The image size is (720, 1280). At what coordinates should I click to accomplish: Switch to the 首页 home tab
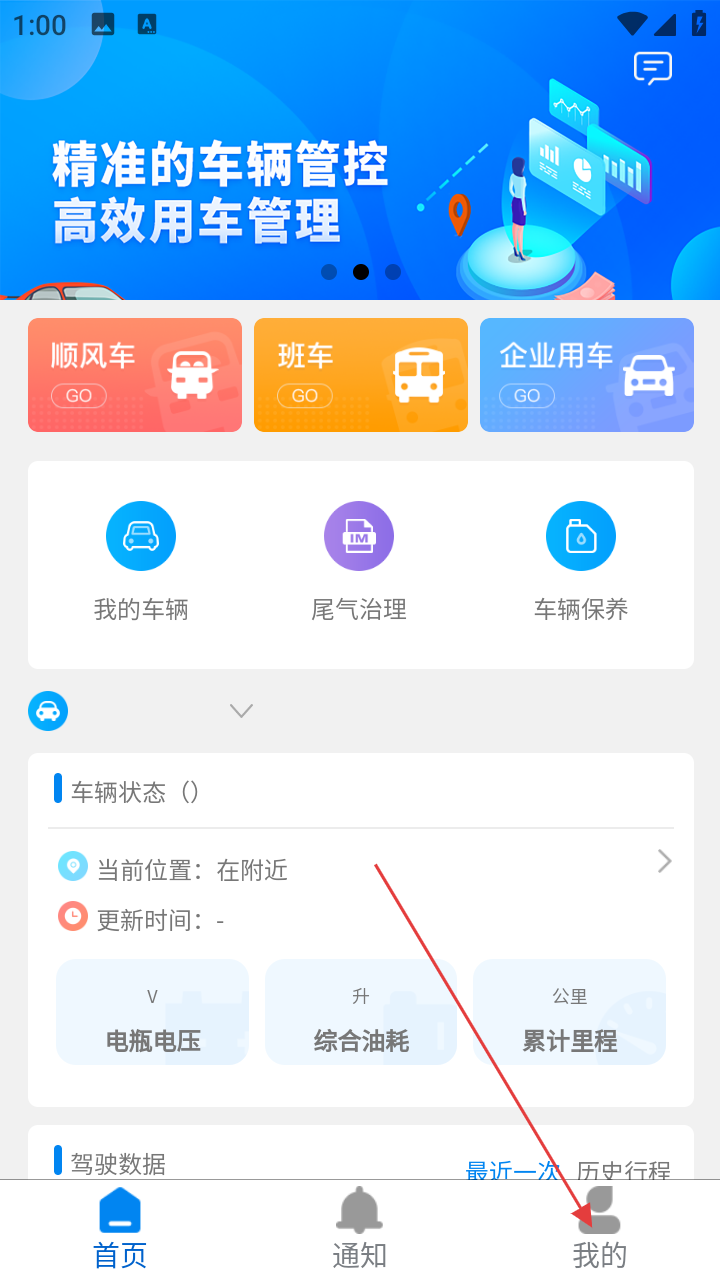pos(120,1228)
